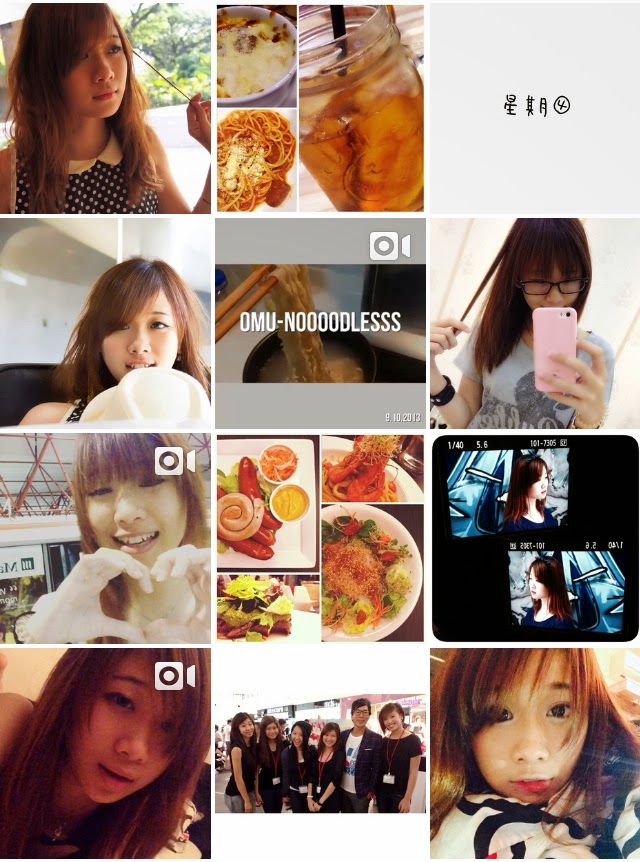
Task: Open the selfie with striped top
Action: (535, 752)
